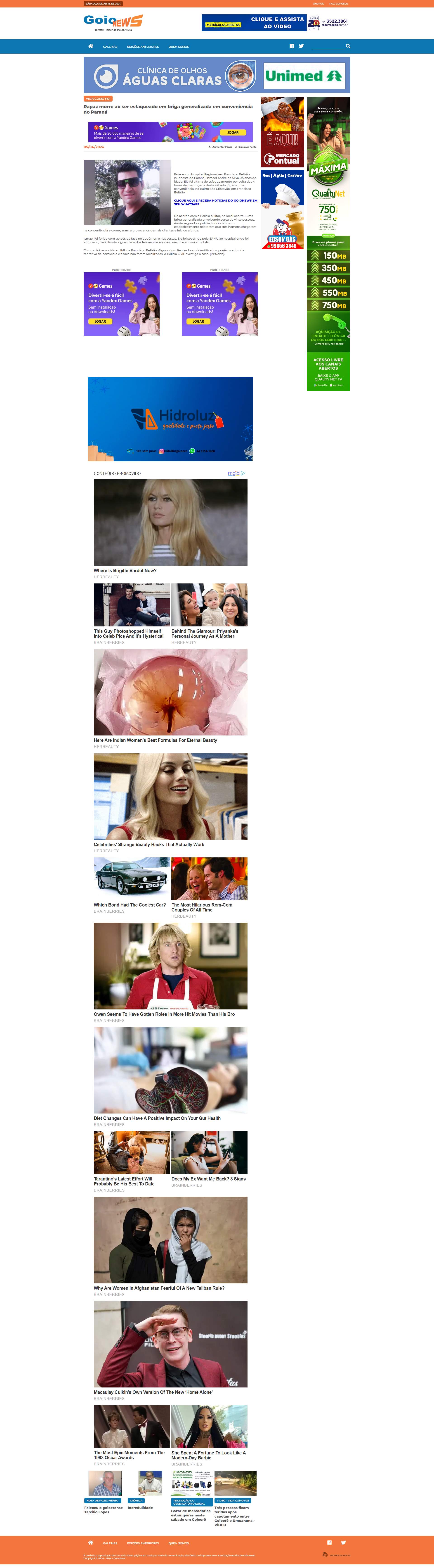Open the WhatsApp news link in the article
Screen dimensions: 434x1568
[215, 202]
